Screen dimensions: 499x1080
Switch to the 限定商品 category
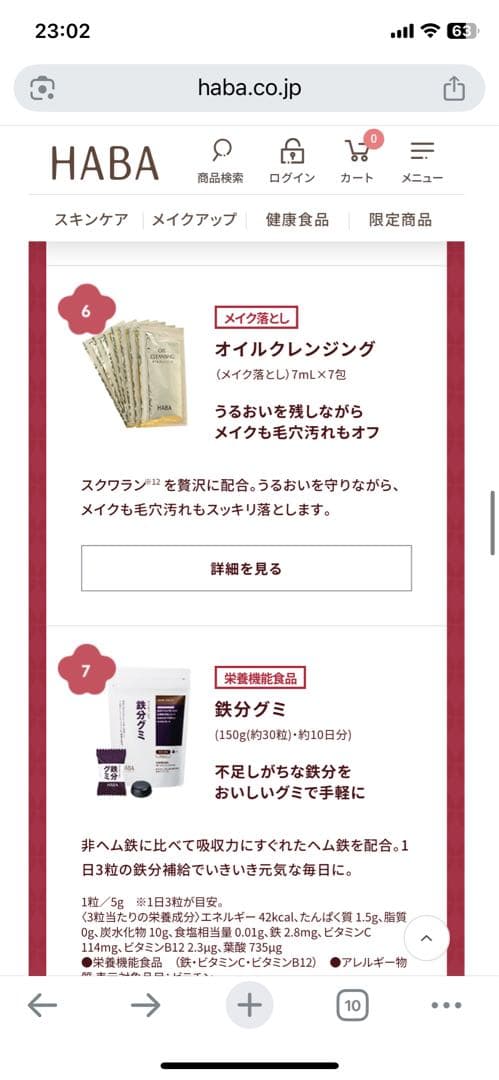click(x=400, y=220)
